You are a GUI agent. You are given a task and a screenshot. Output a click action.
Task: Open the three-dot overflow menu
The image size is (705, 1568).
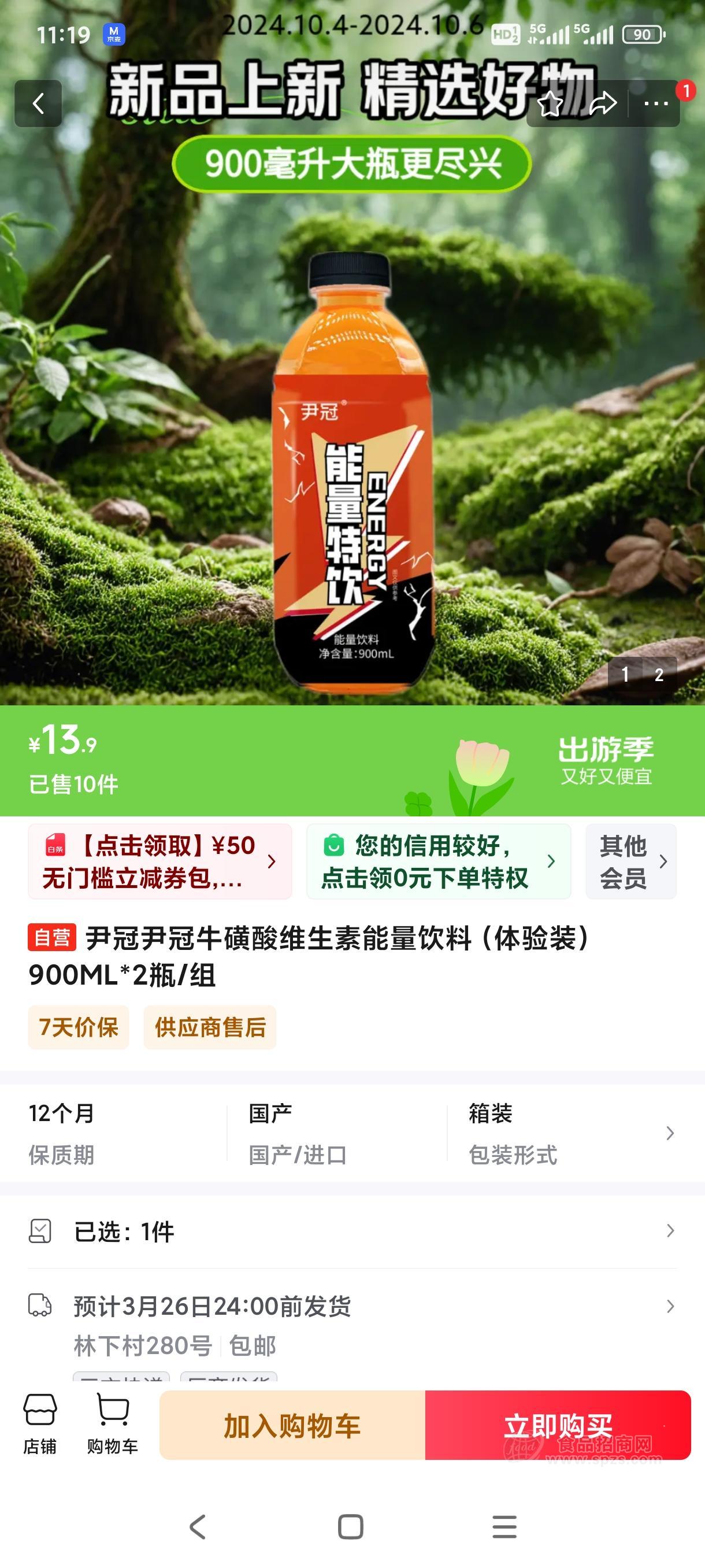coord(656,103)
